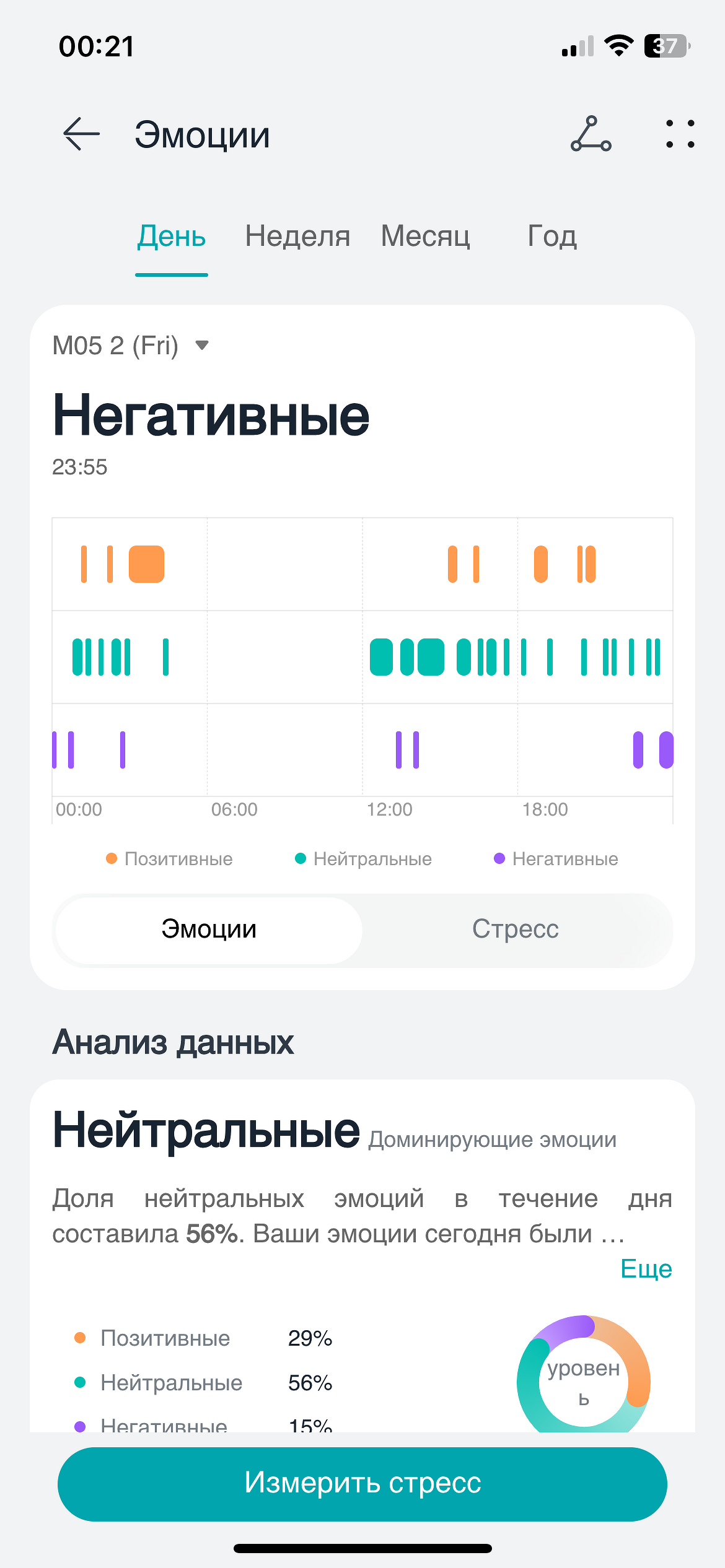Expand analysis text with Еще

point(646,1269)
